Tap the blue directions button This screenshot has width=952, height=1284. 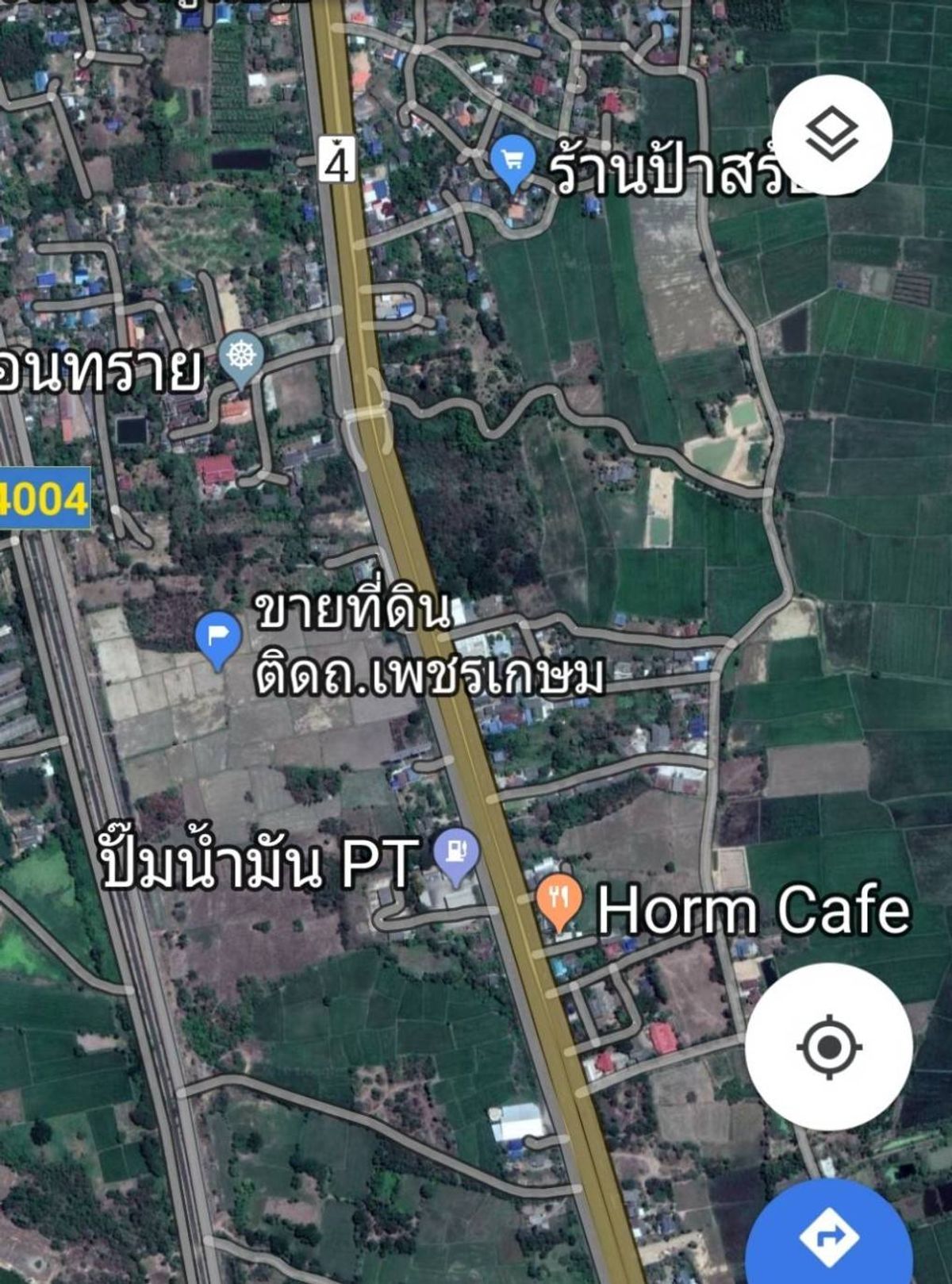[x=829, y=1236]
